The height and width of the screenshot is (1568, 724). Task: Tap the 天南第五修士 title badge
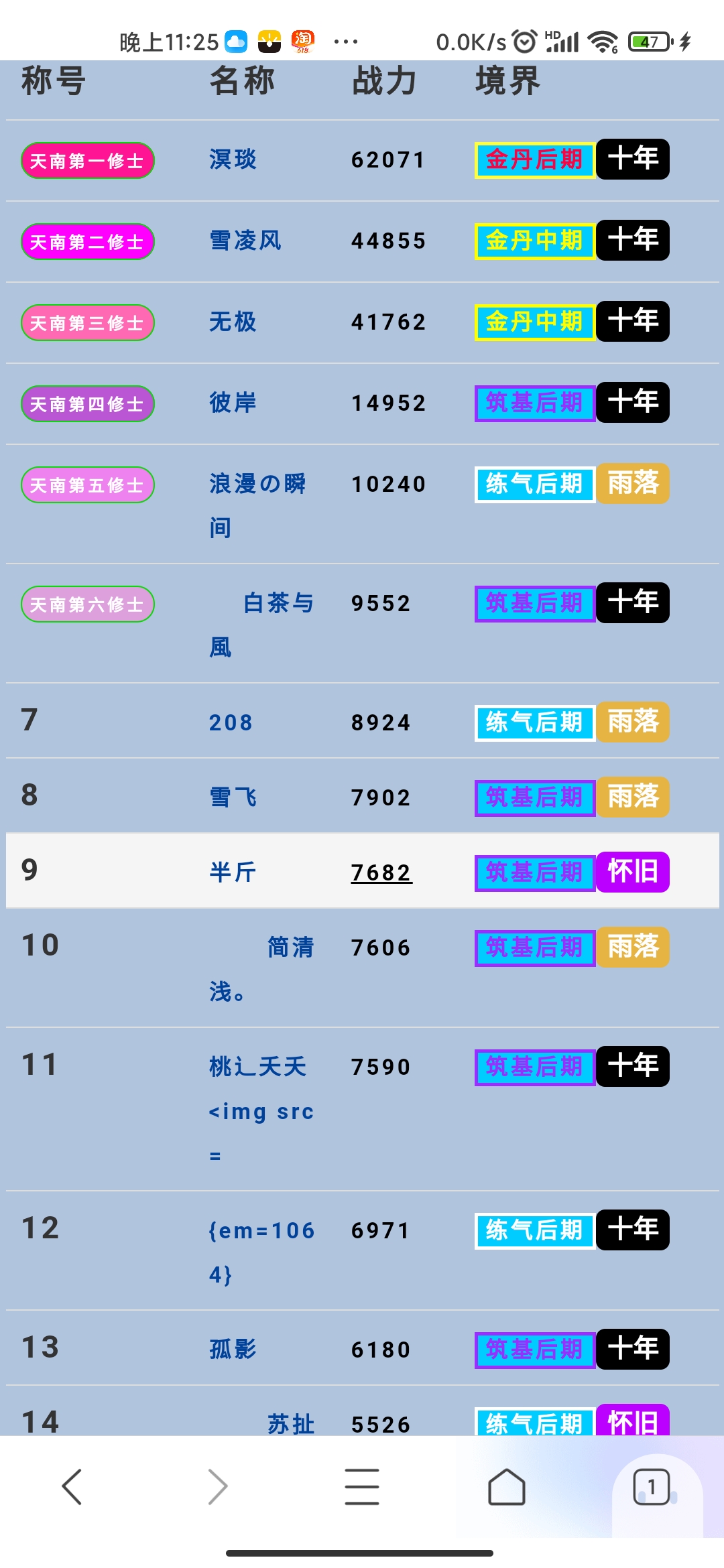point(88,484)
